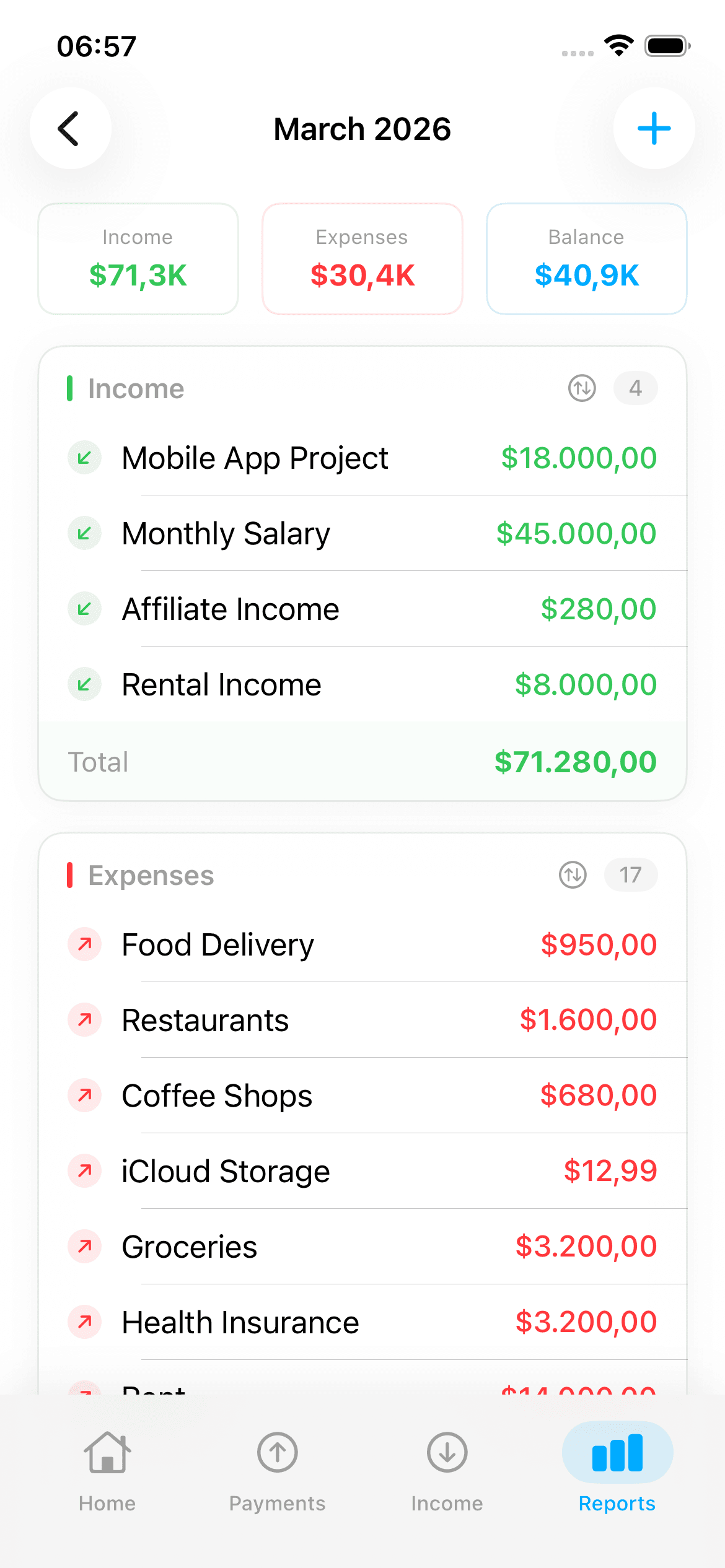Open sort options for the Income section

581,388
